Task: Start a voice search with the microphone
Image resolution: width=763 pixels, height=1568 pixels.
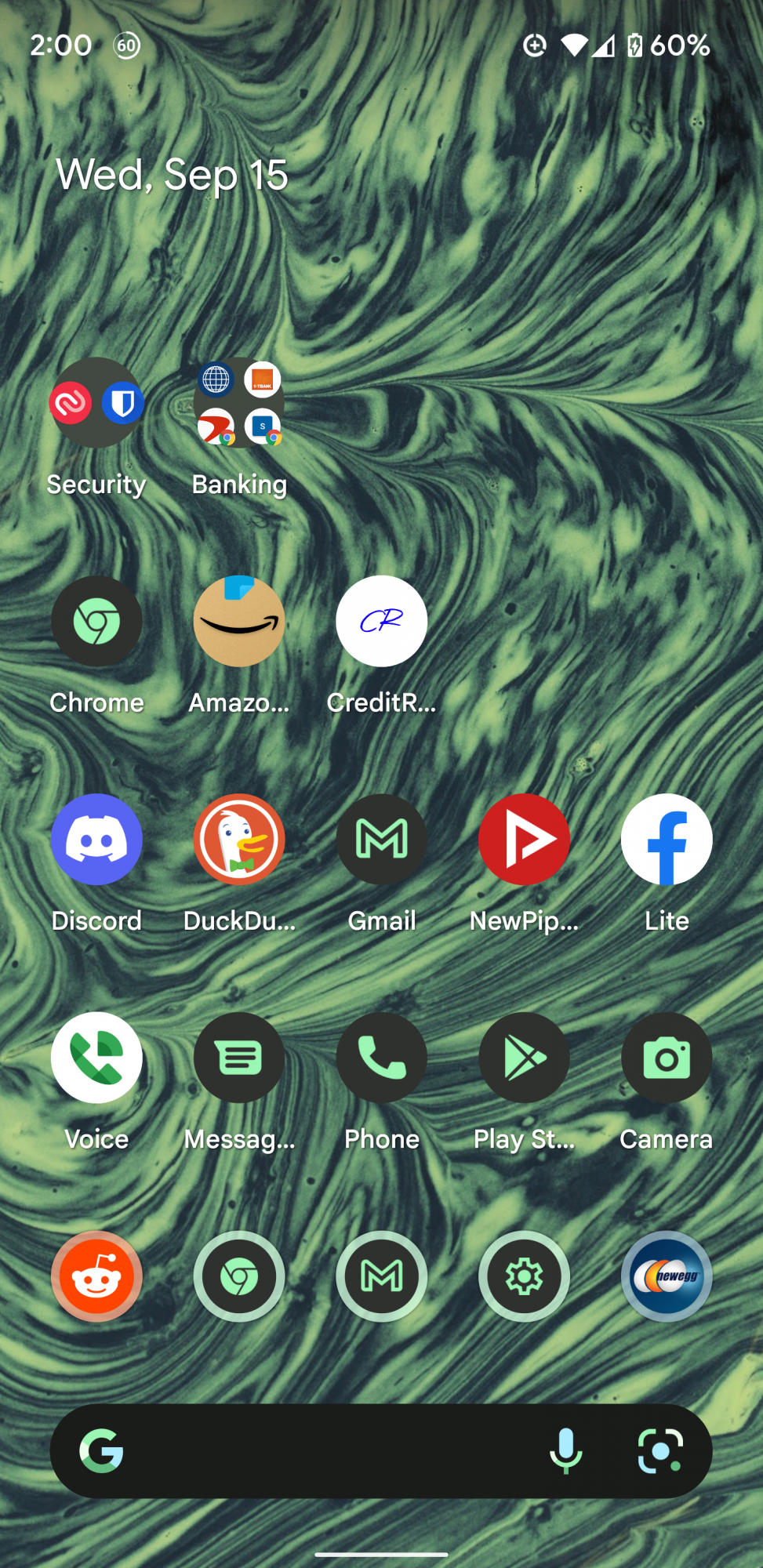Action: pyautogui.click(x=565, y=1451)
